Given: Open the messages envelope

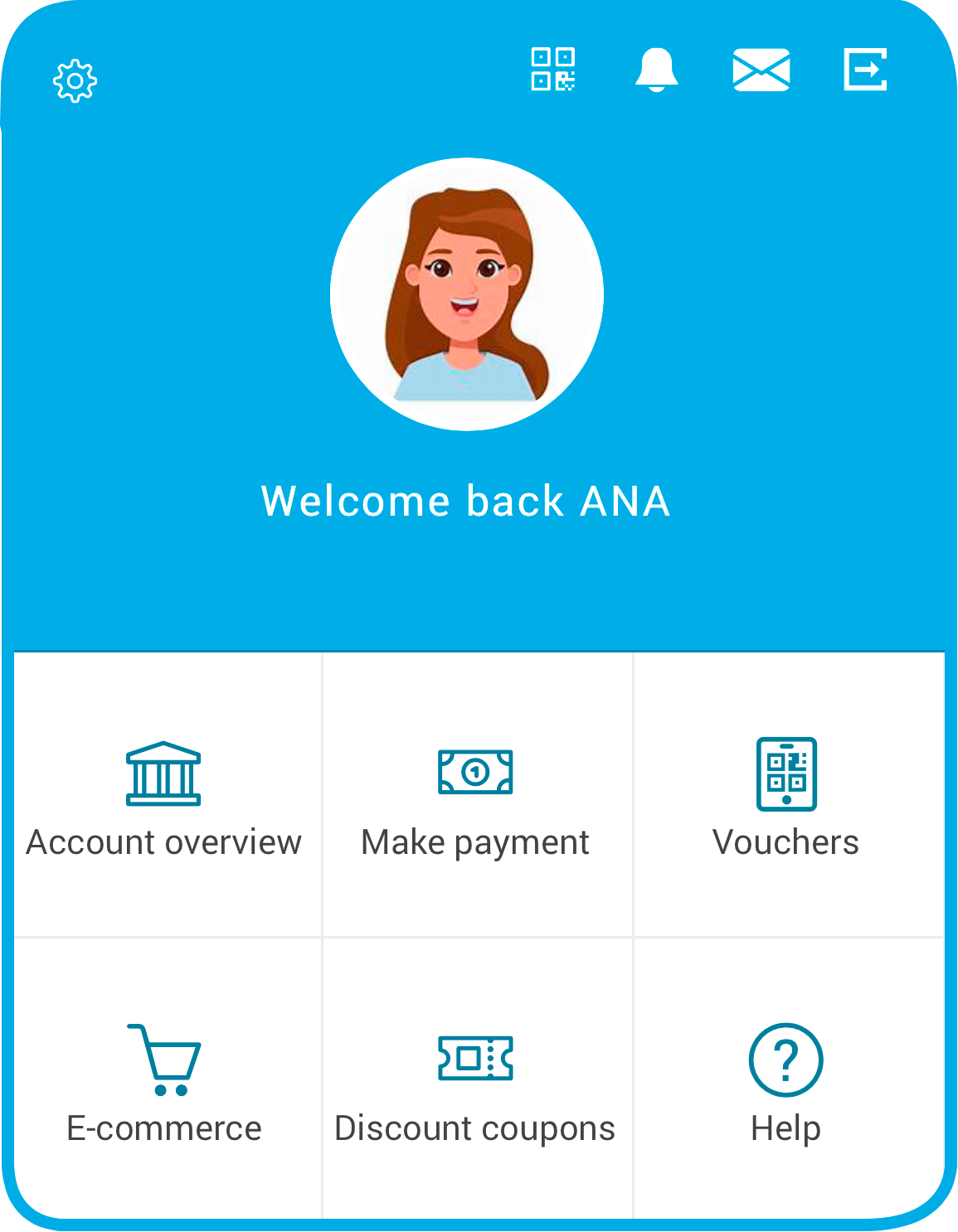Looking at the screenshot, I should pyautogui.click(x=761, y=70).
